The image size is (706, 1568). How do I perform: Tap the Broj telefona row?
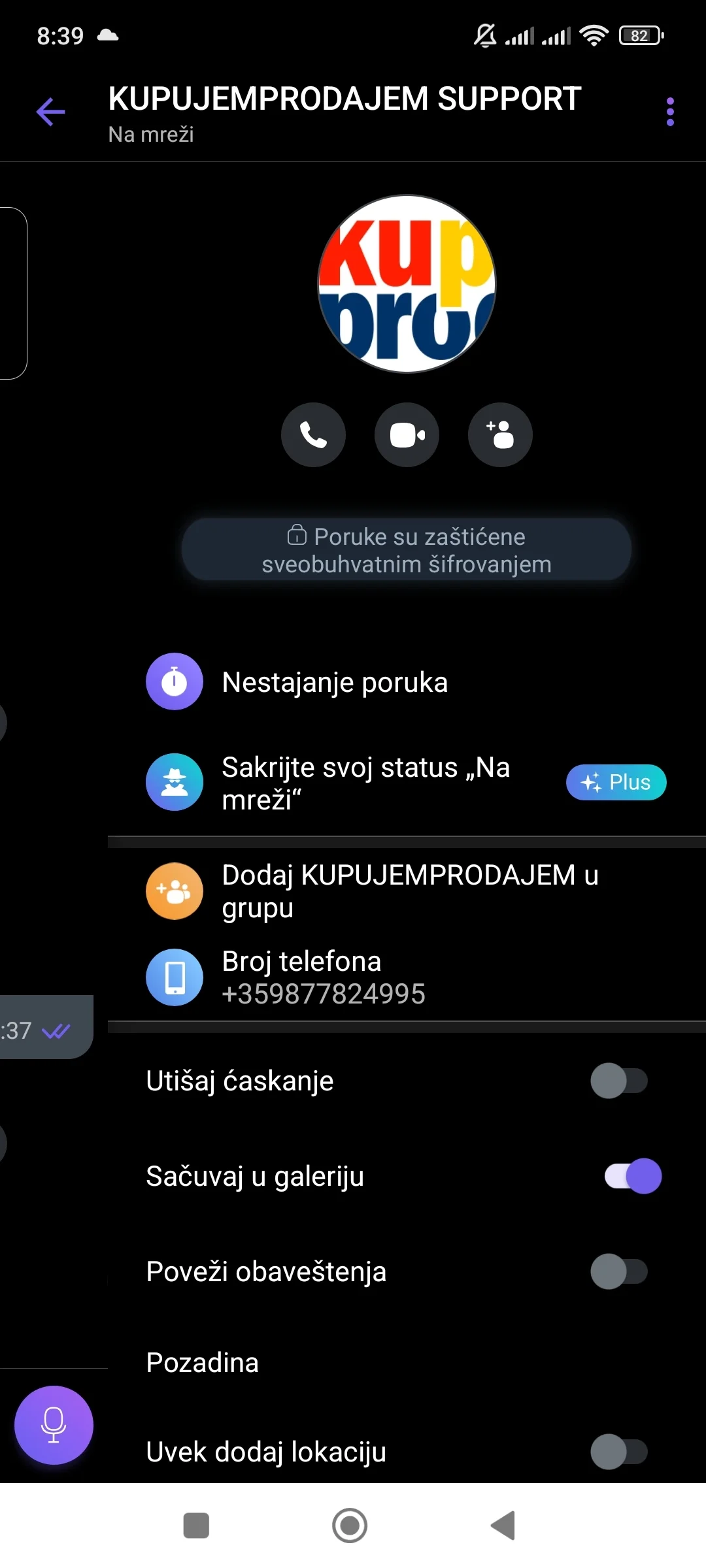[x=324, y=977]
